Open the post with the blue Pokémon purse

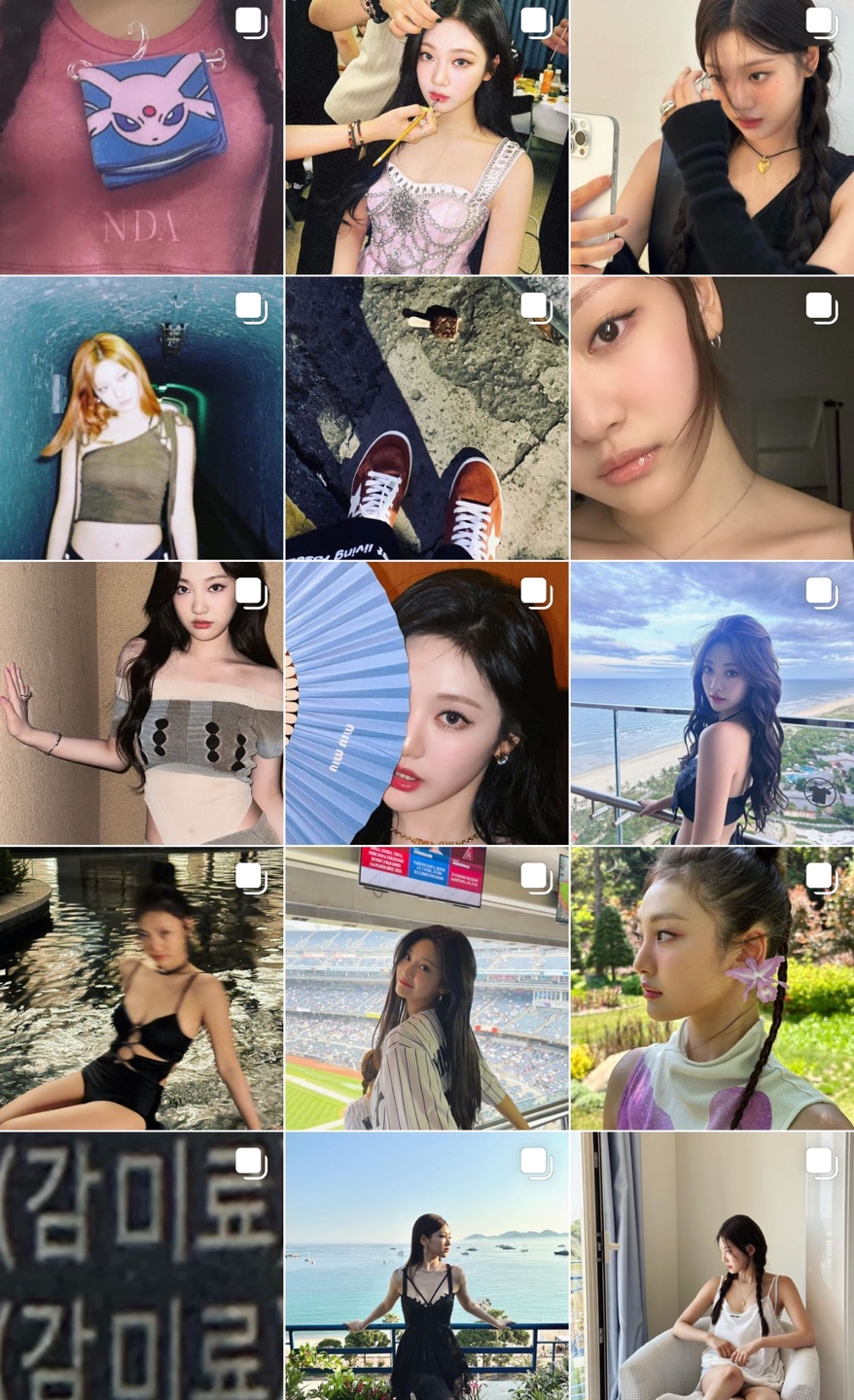(141, 136)
